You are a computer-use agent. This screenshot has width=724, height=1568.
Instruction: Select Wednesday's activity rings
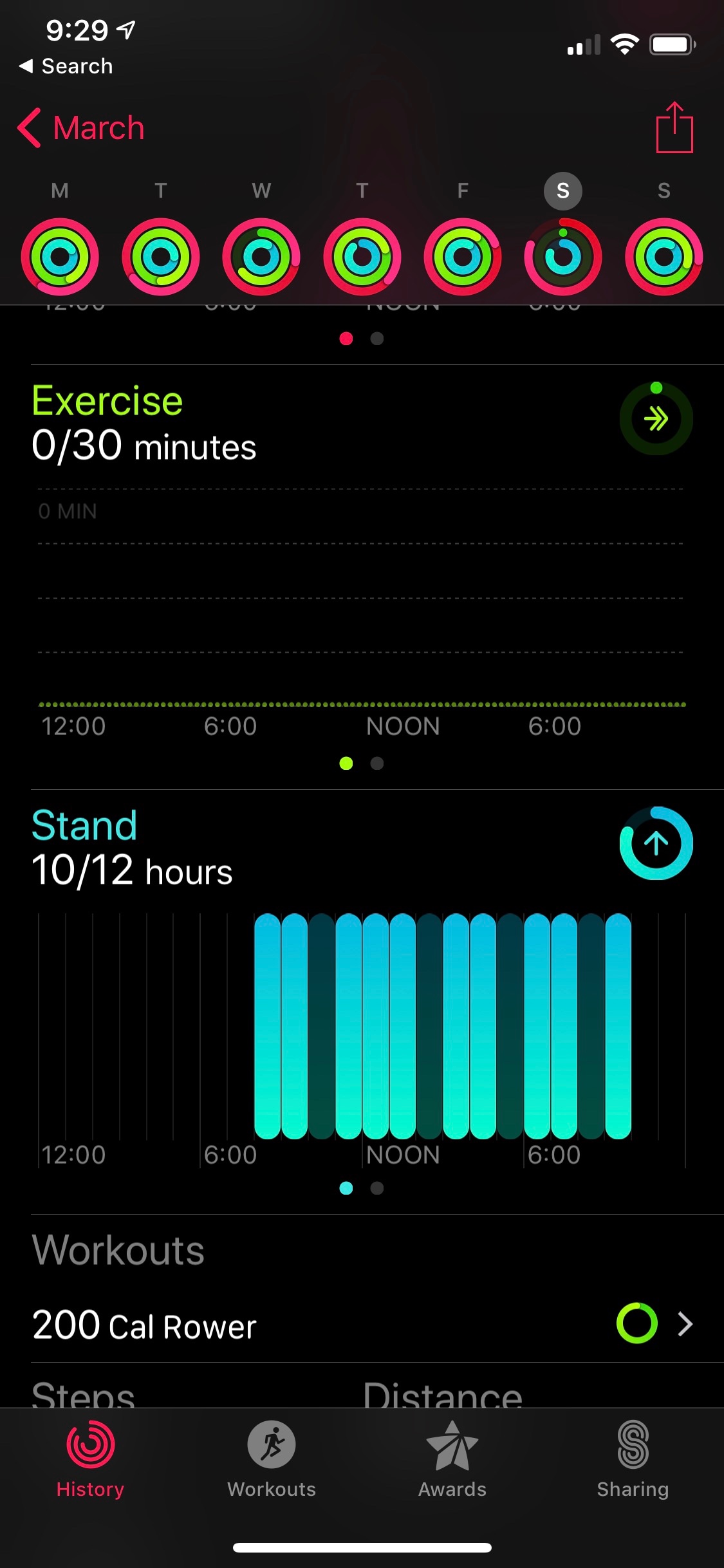click(x=261, y=256)
